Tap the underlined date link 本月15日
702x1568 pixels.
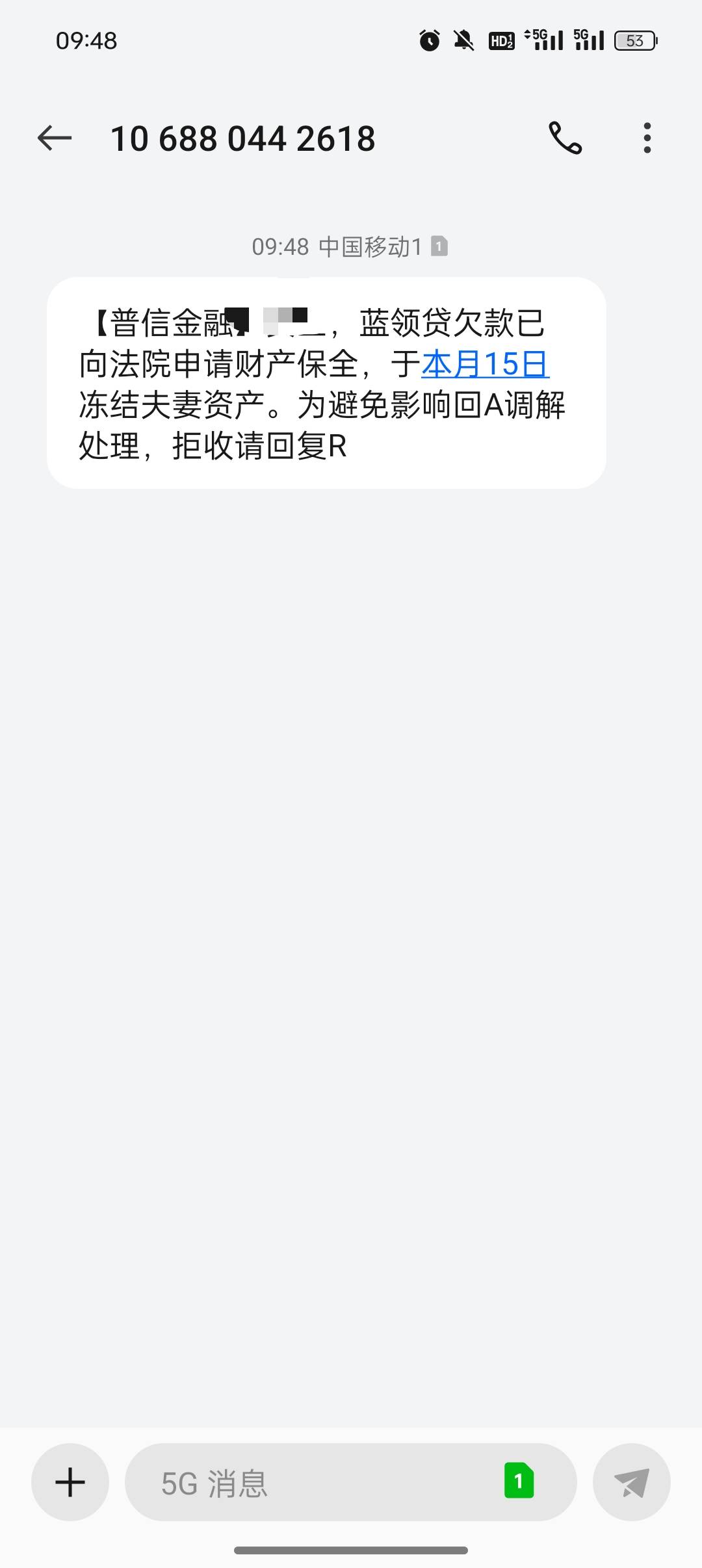click(x=485, y=364)
